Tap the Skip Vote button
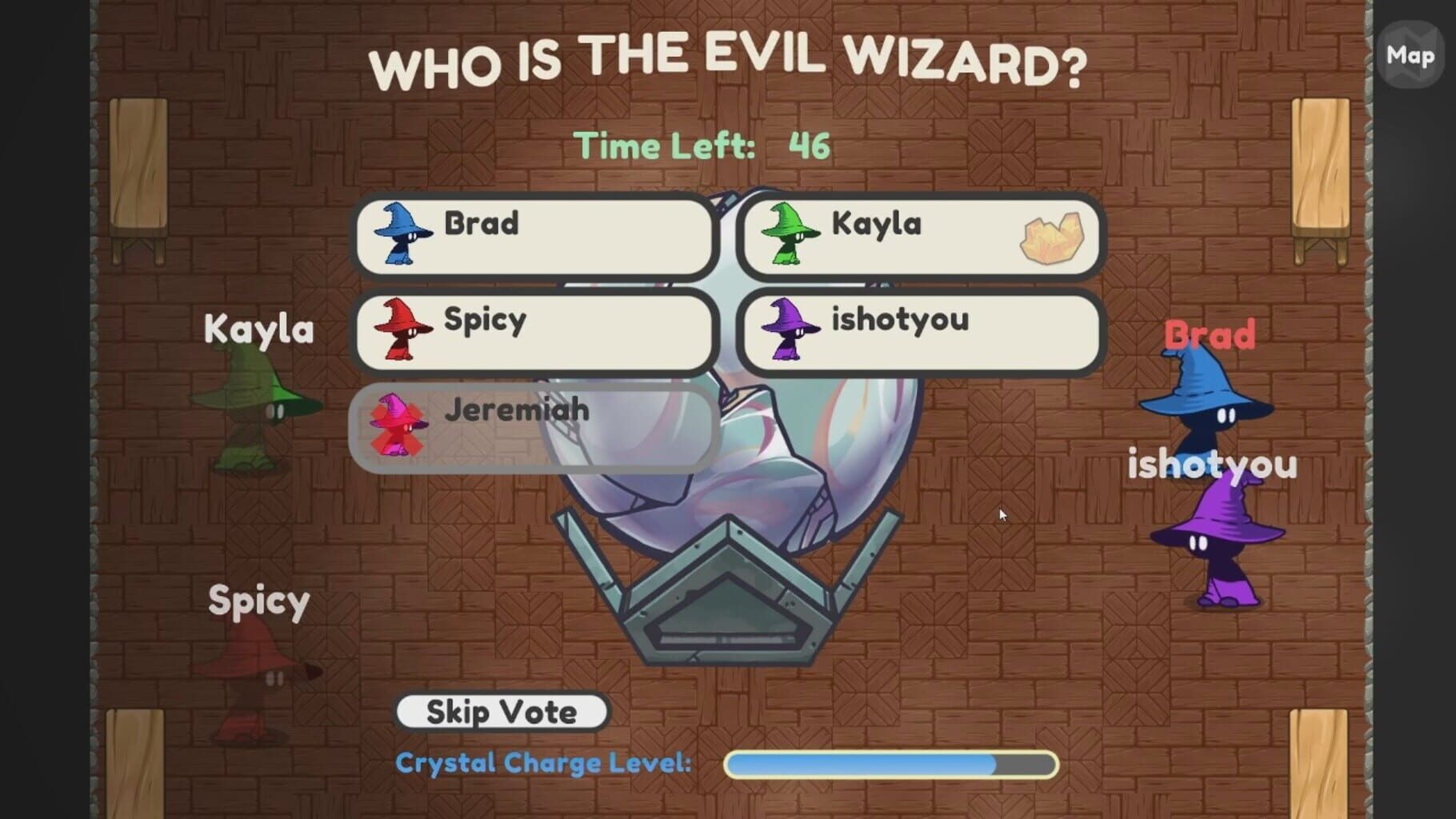This screenshot has width=1456, height=819. (x=502, y=712)
